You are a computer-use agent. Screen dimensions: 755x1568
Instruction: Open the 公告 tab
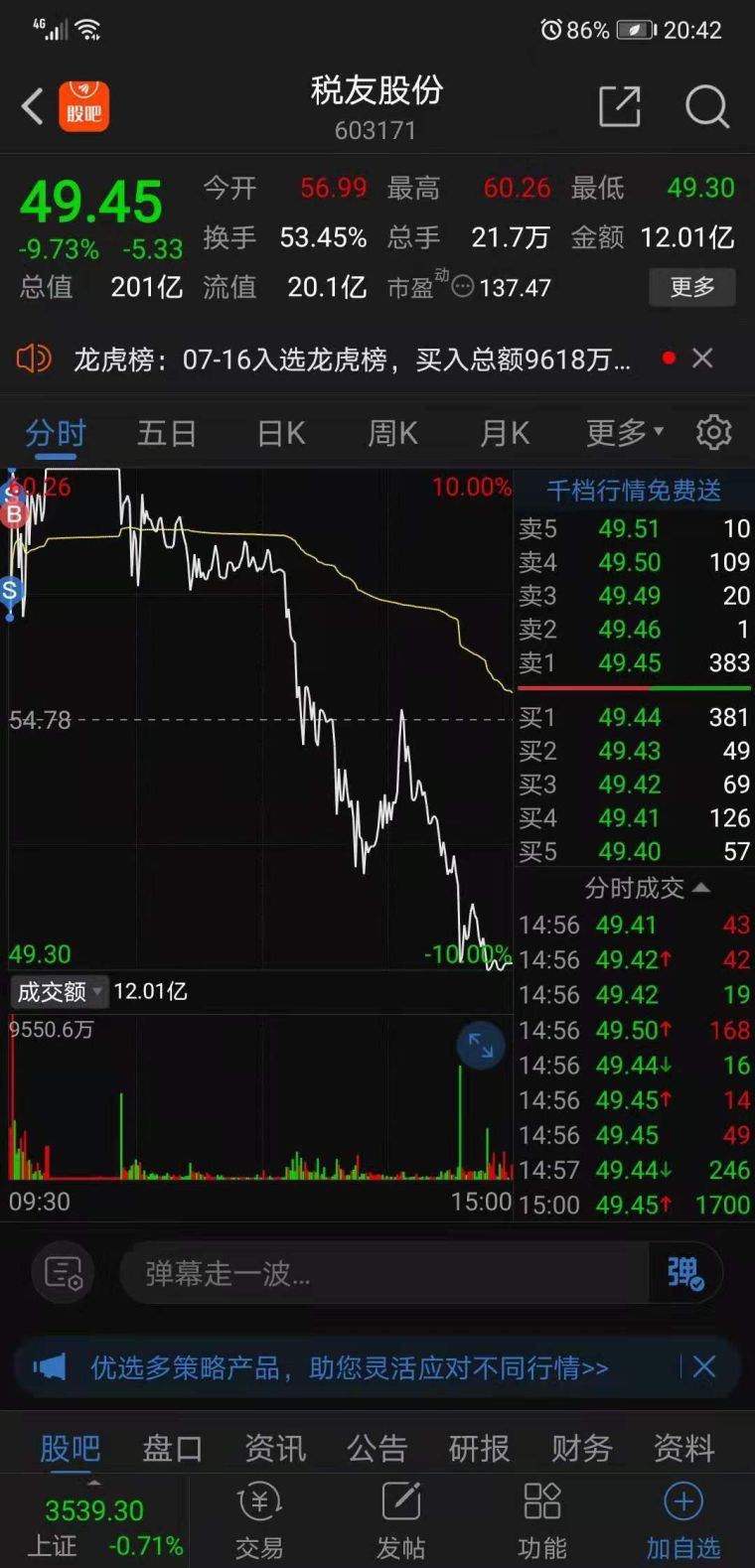(x=377, y=1449)
